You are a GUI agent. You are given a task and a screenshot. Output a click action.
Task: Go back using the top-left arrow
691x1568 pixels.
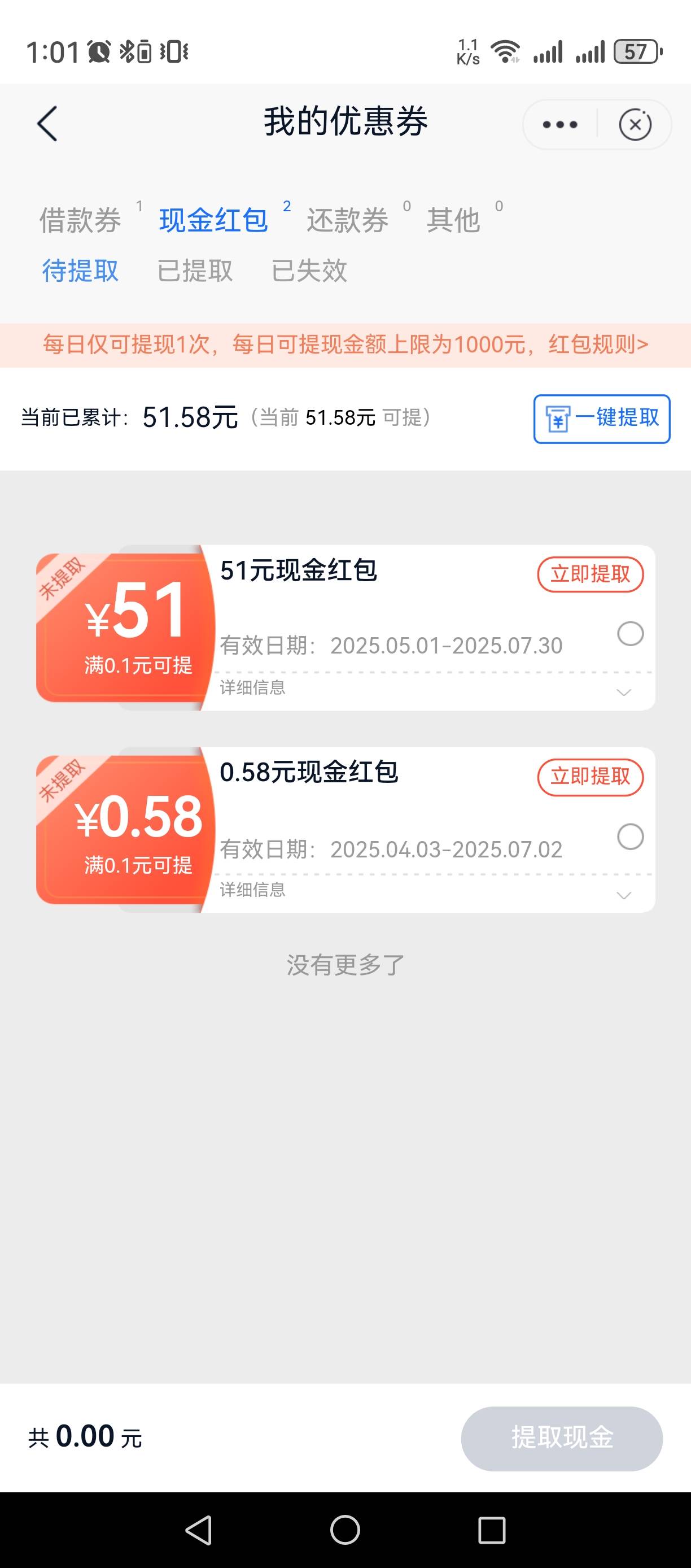pos(47,124)
